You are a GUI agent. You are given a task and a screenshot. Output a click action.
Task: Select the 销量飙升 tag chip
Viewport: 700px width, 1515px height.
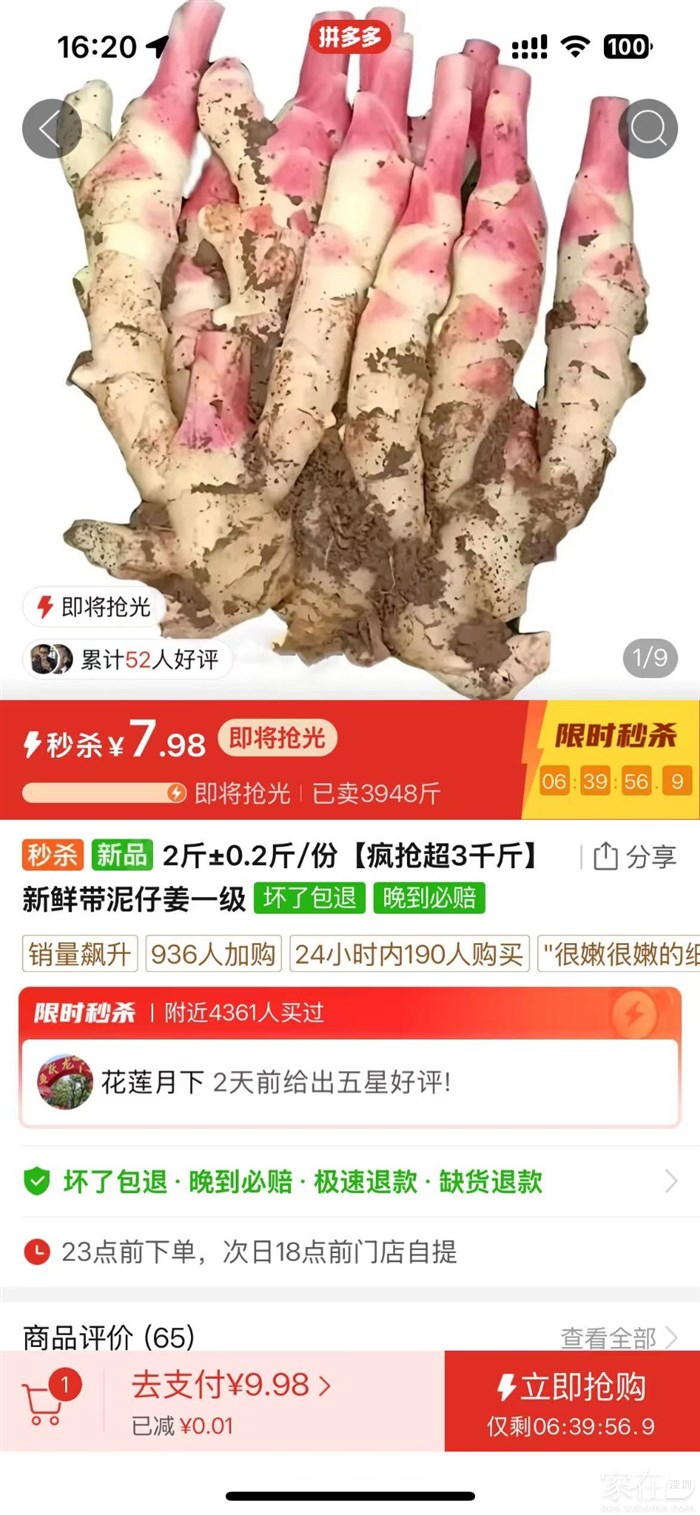coord(79,954)
